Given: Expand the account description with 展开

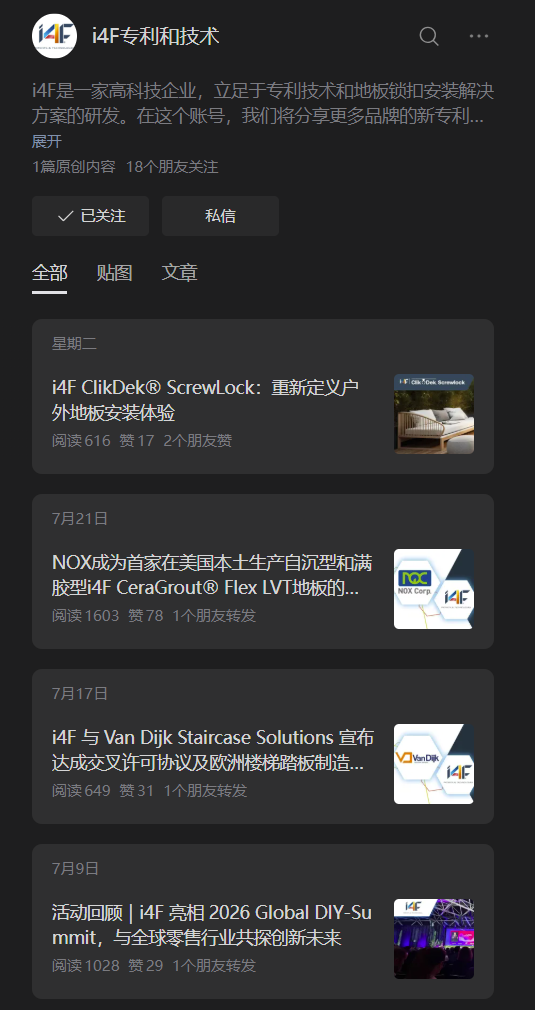Looking at the screenshot, I should [x=46, y=141].
